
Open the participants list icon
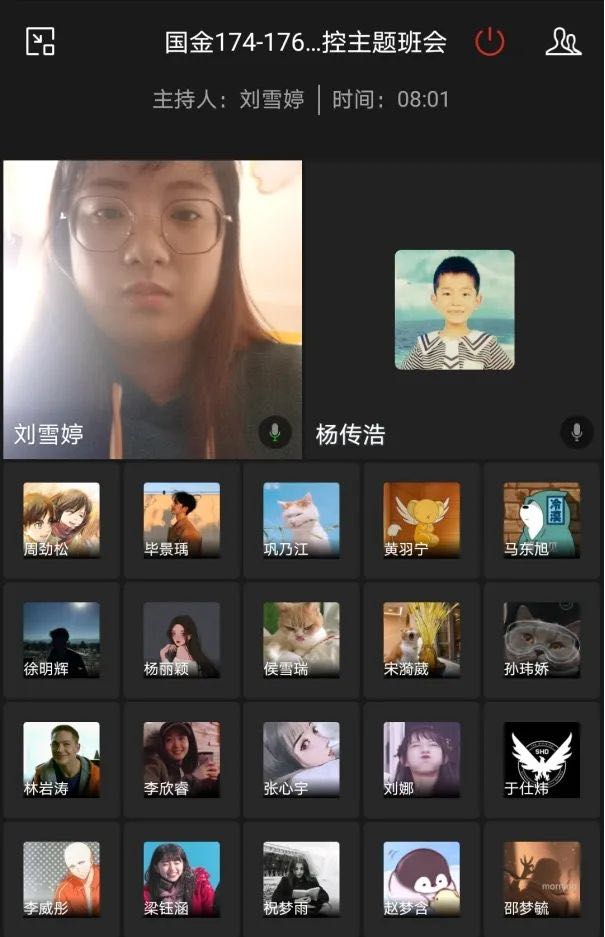(x=563, y=42)
